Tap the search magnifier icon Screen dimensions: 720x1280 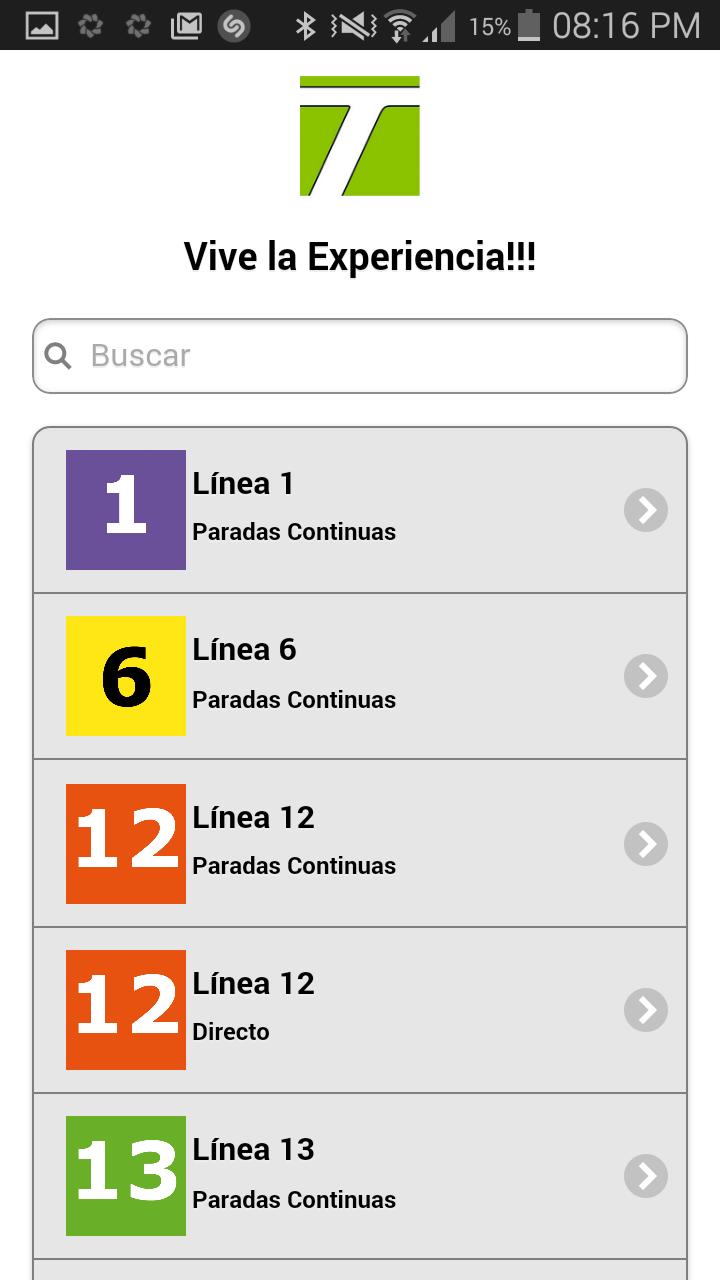[x=58, y=355]
